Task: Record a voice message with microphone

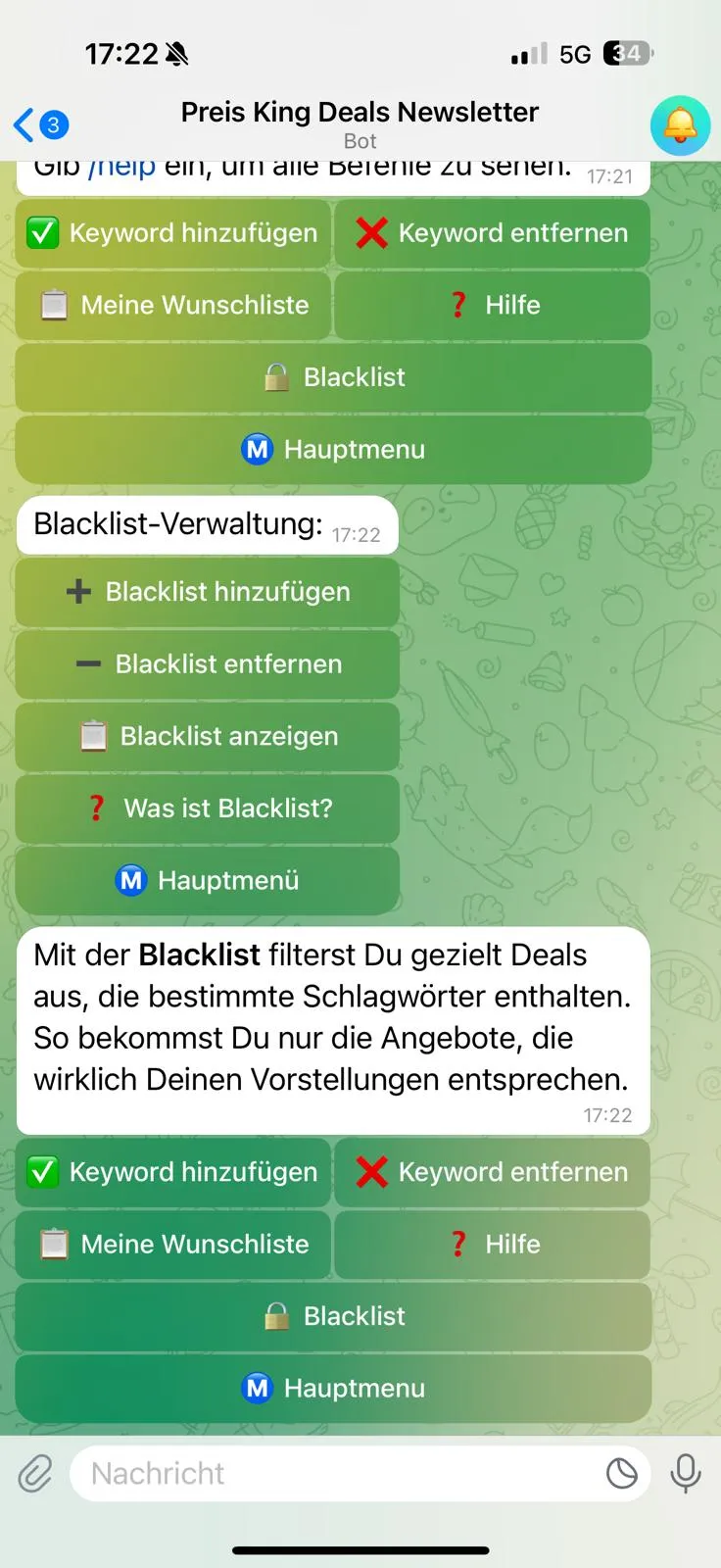Action: pos(686,1473)
